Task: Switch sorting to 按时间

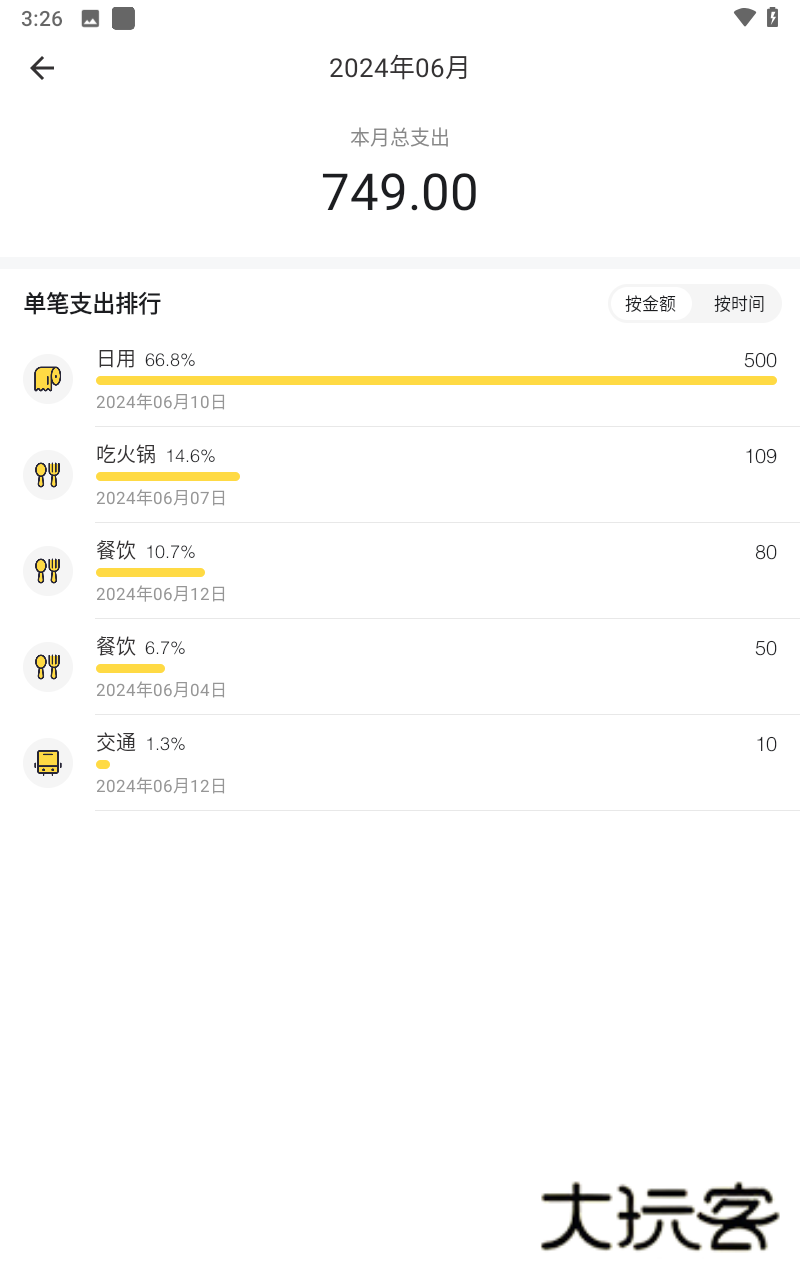Action: tap(738, 304)
